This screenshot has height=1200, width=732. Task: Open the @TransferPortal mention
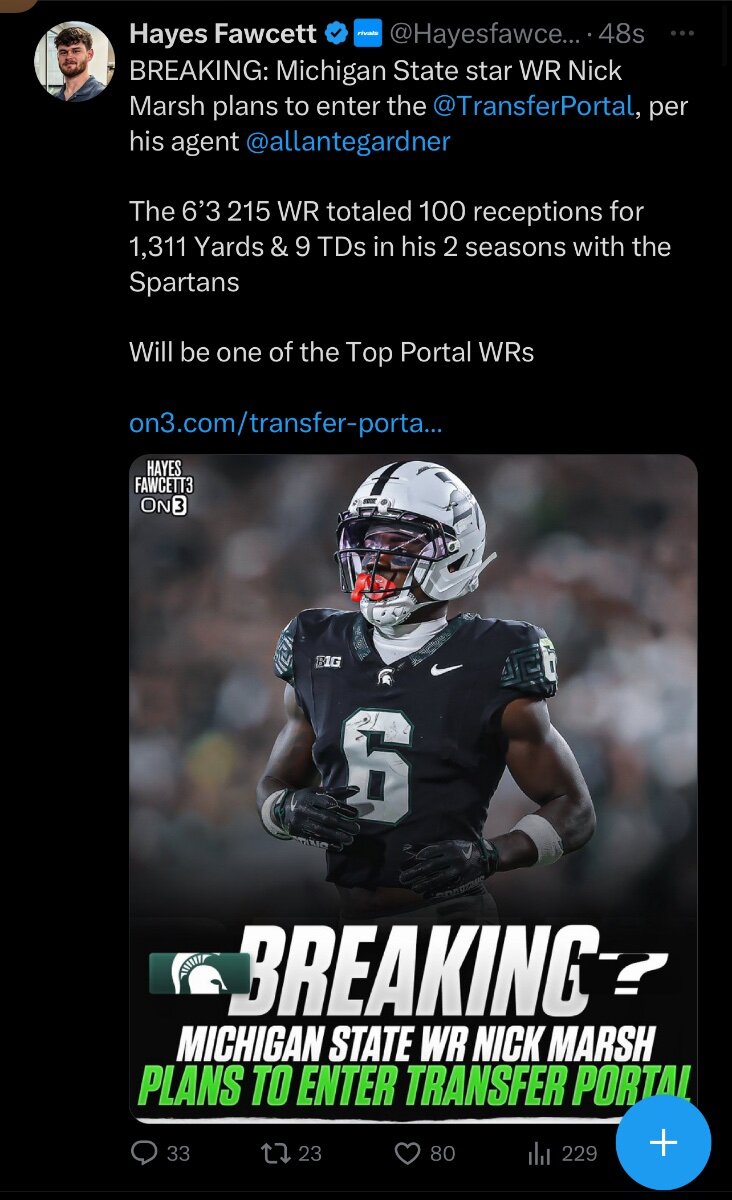(x=533, y=106)
